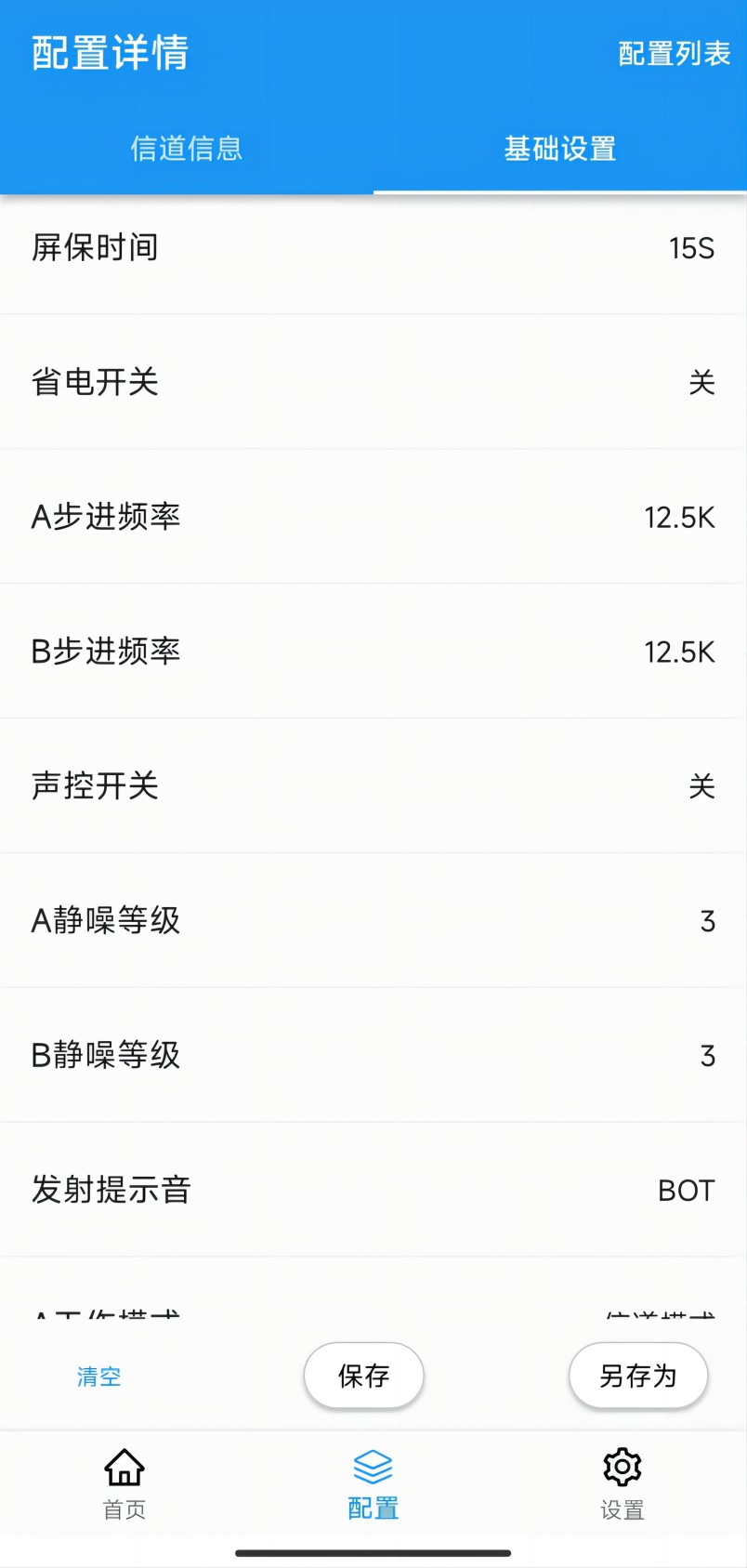
Task: Open the A静噪等级 squelch level selector
Action: point(372,921)
